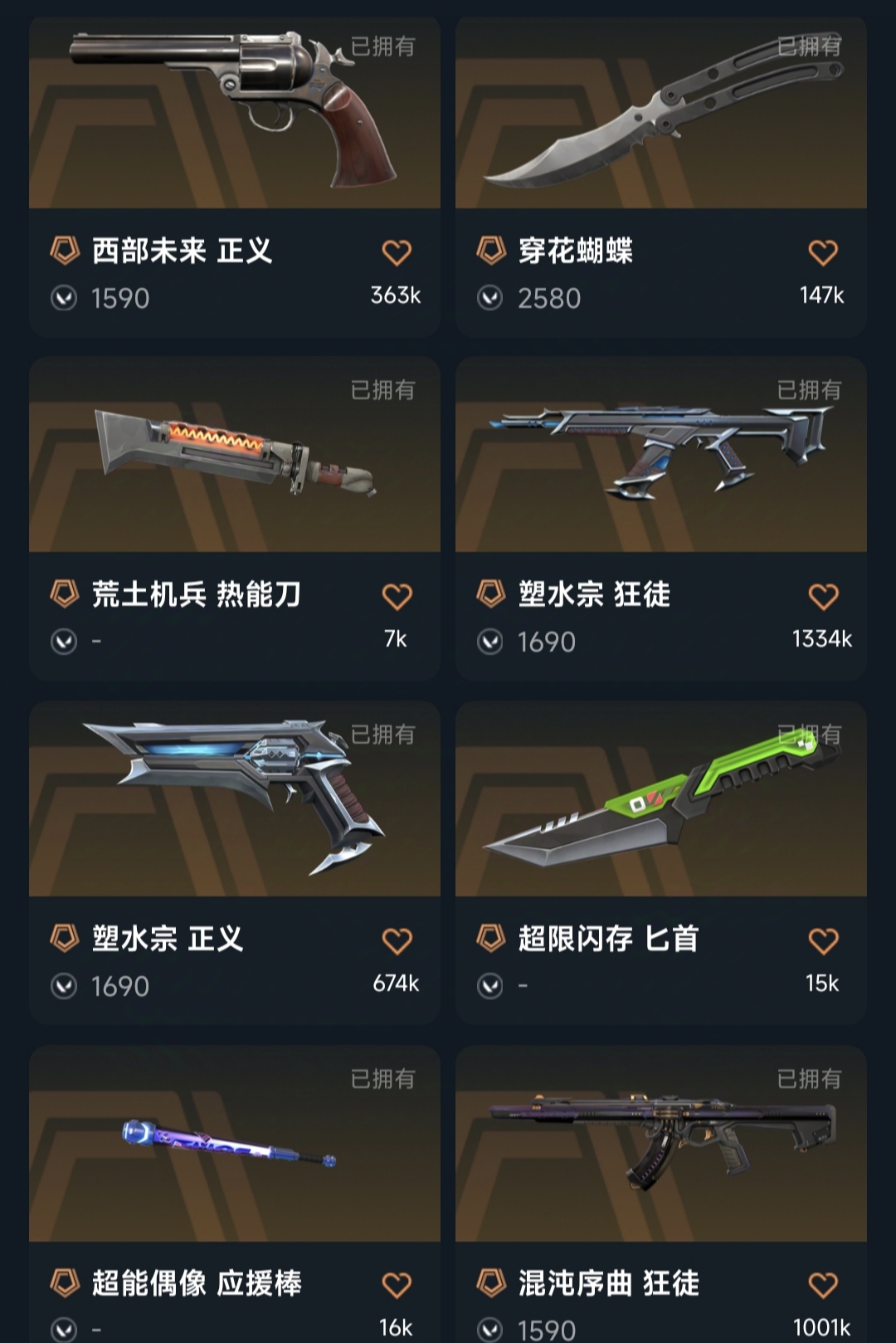Like the 塑水宗 狂徒 skin
This screenshot has width=896, height=1343.
pos(823,596)
